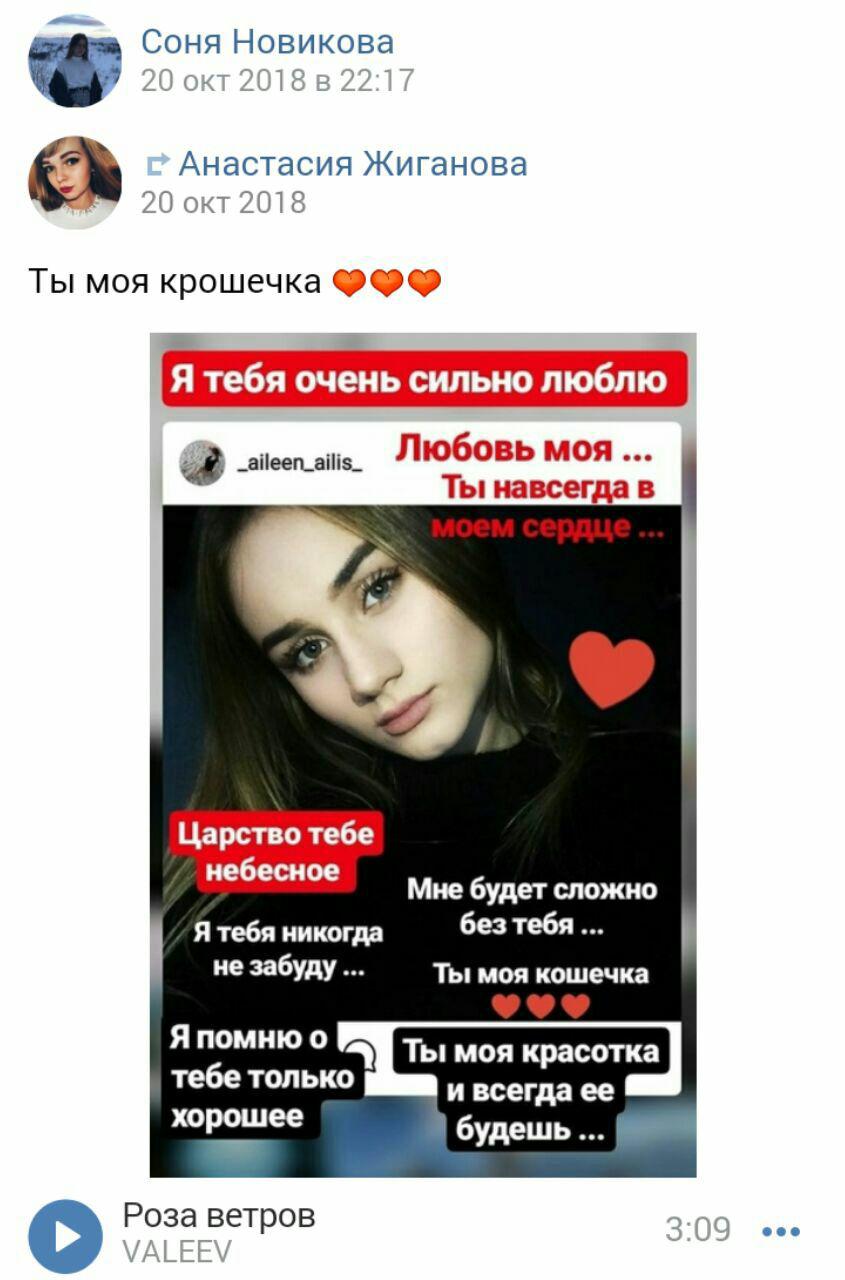Open the attached post image
Viewport: 845px width, 1280px height.
423,754
